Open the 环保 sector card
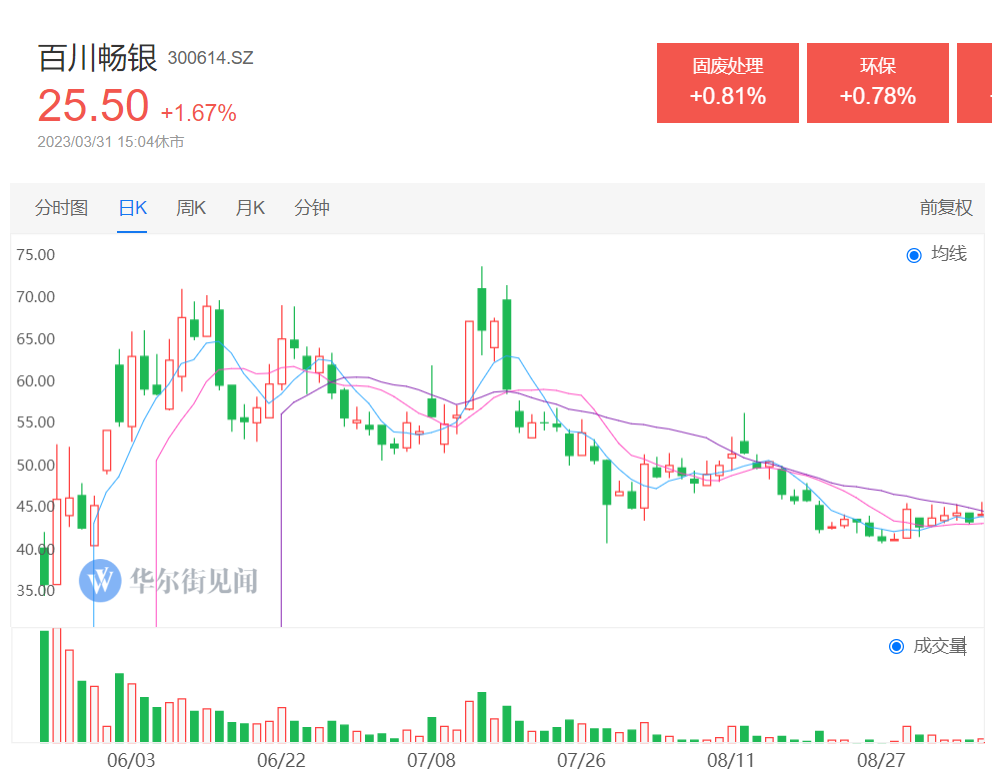The height and width of the screenshot is (774, 992). coord(877,83)
